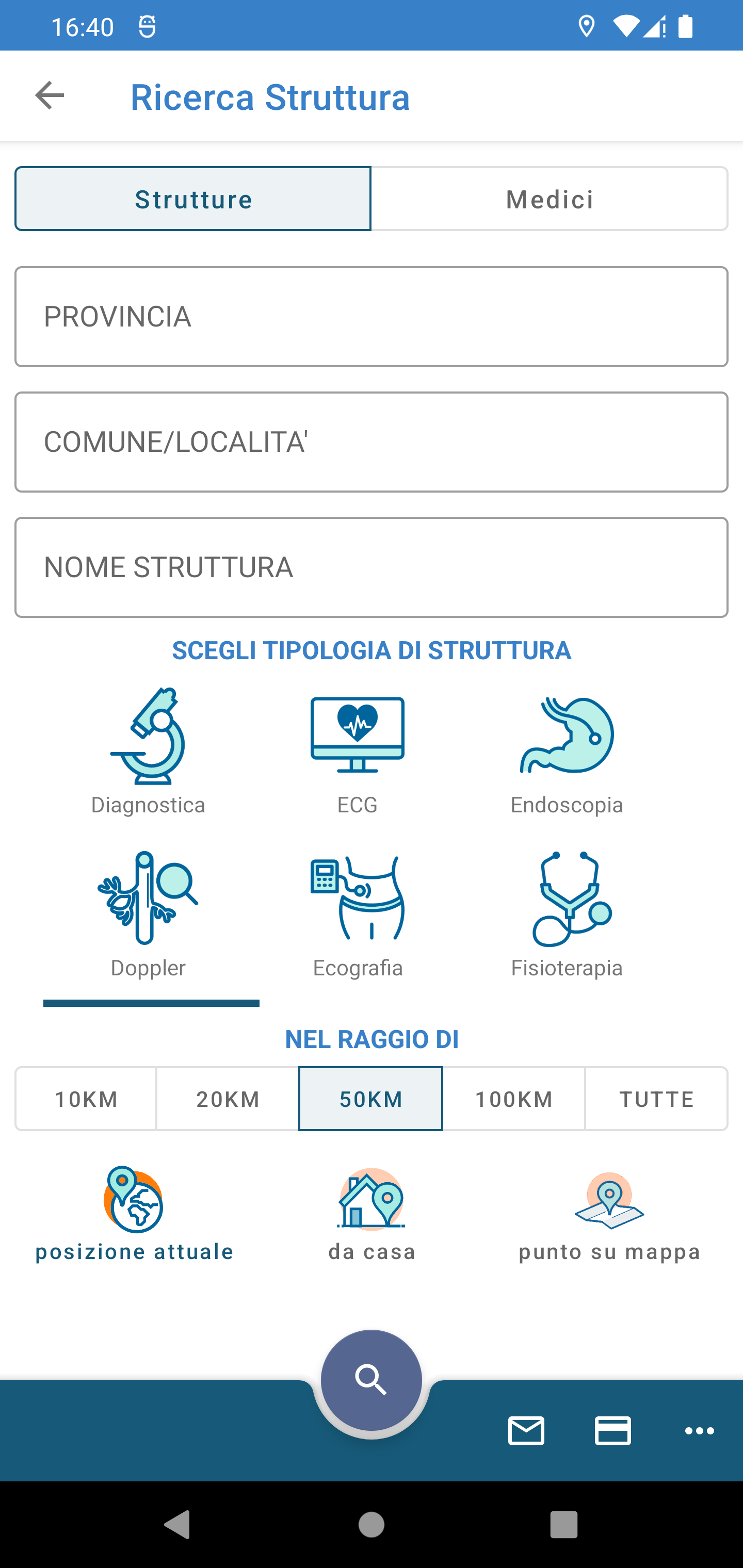Select TUTTE for search radius
This screenshot has width=743, height=1568.
656,1099
